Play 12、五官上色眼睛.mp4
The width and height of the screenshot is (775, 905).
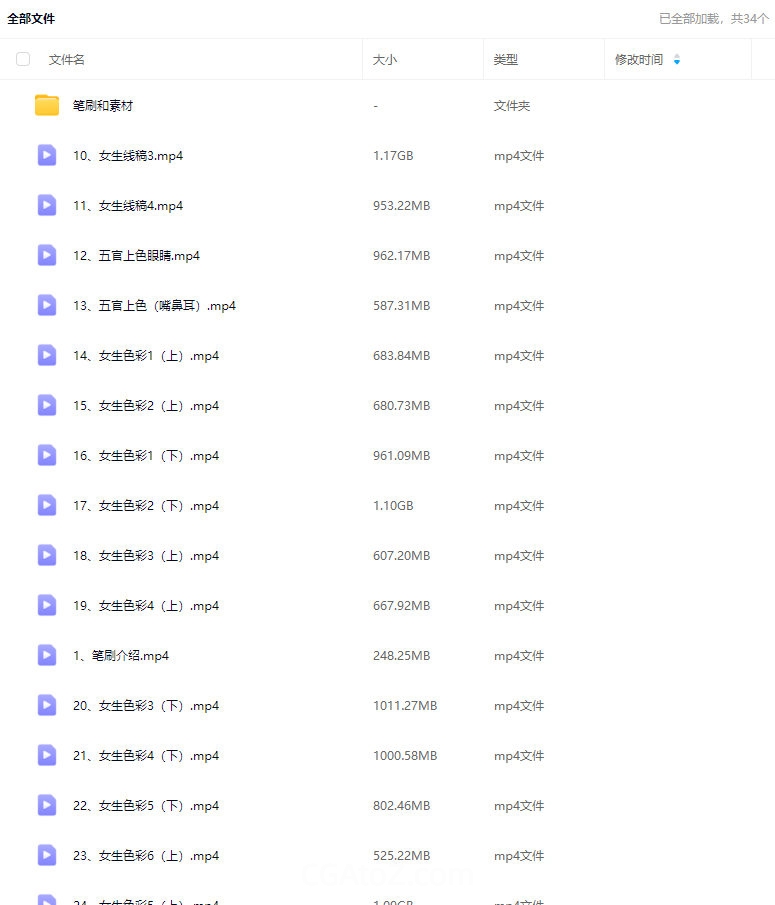click(136, 256)
